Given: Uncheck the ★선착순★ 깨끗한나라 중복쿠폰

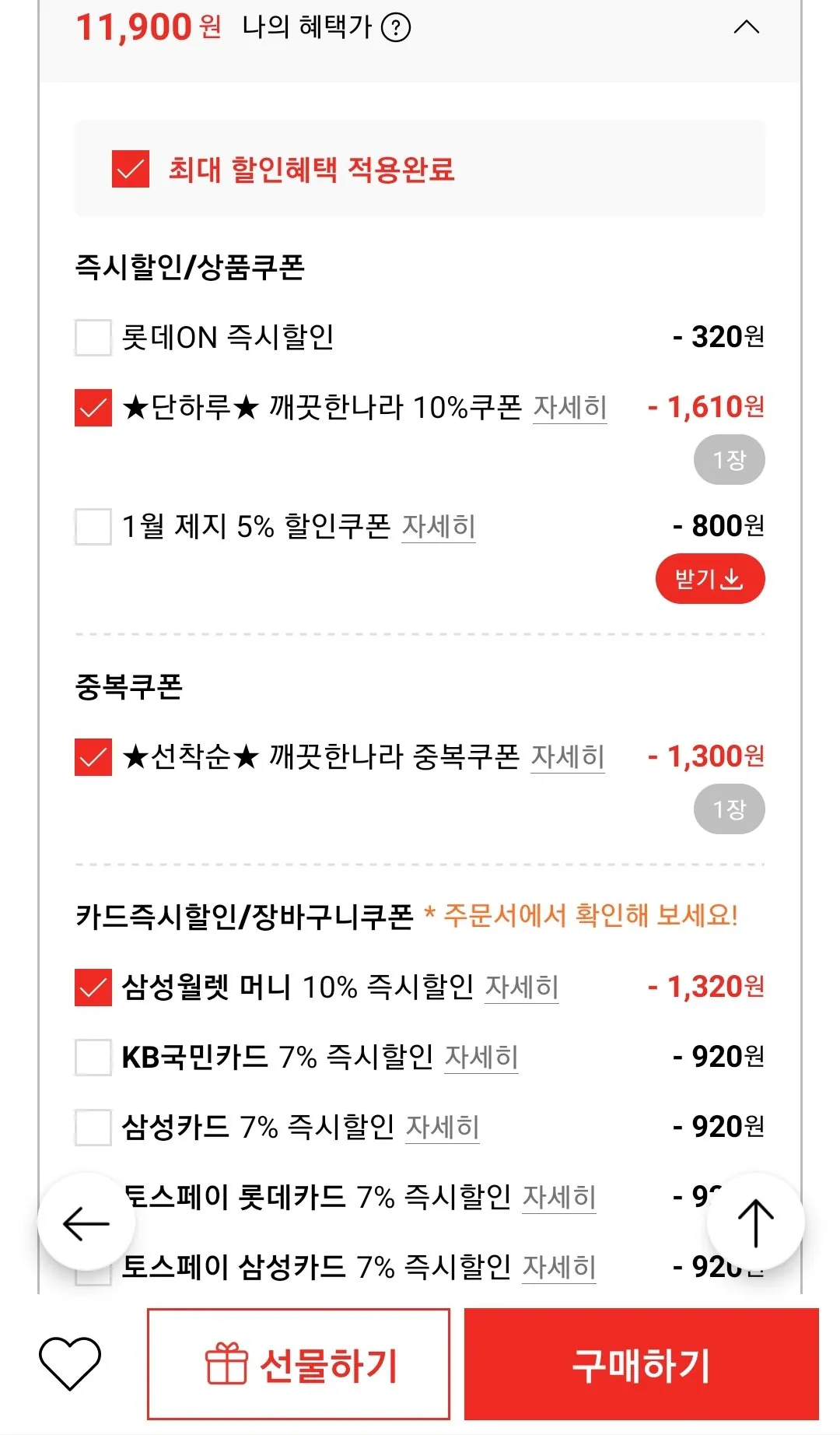Looking at the screenshot, I should pyautogui.click(x=93, y=756).
